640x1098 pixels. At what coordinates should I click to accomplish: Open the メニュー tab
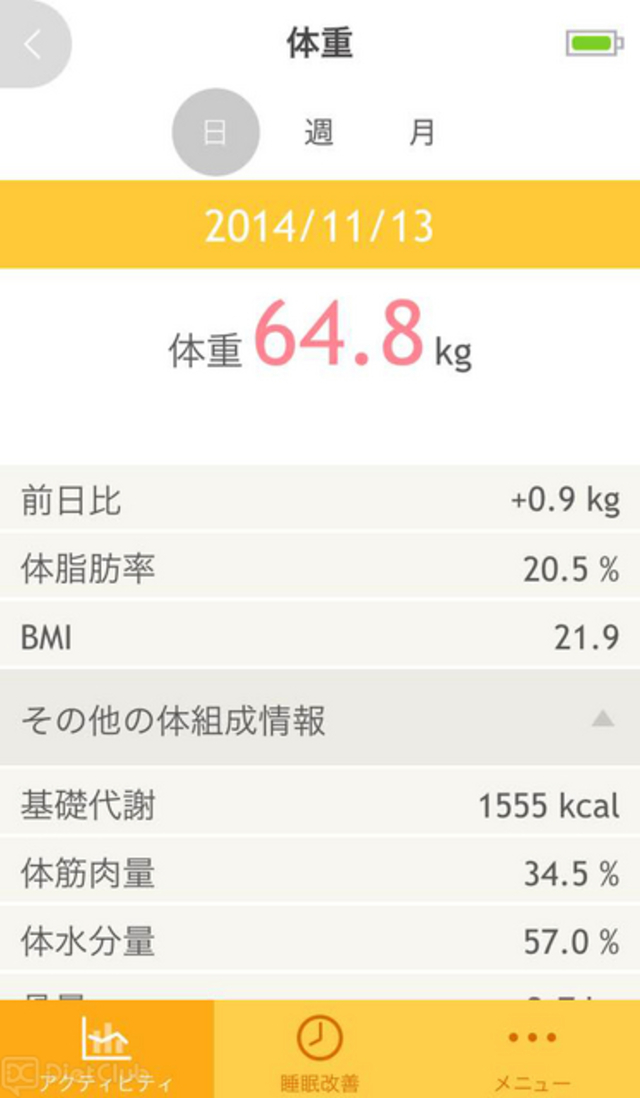(x=532, y=1052)
